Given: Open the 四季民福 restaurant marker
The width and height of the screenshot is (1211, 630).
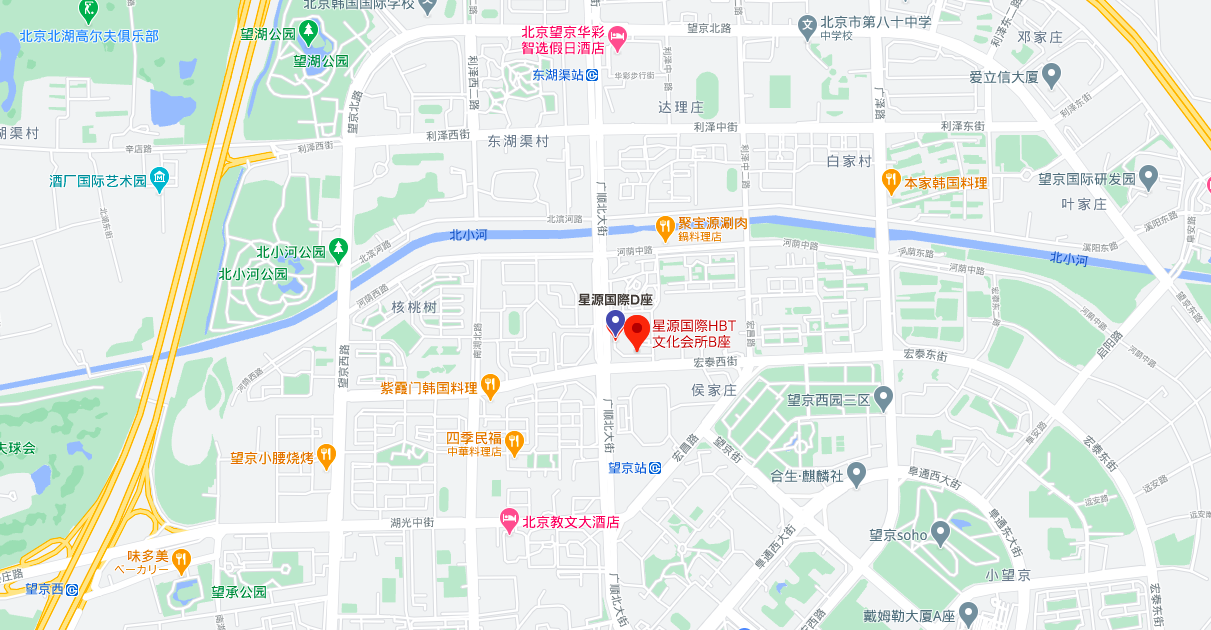Looking at the screenshot, I should (x=514, y=440).
